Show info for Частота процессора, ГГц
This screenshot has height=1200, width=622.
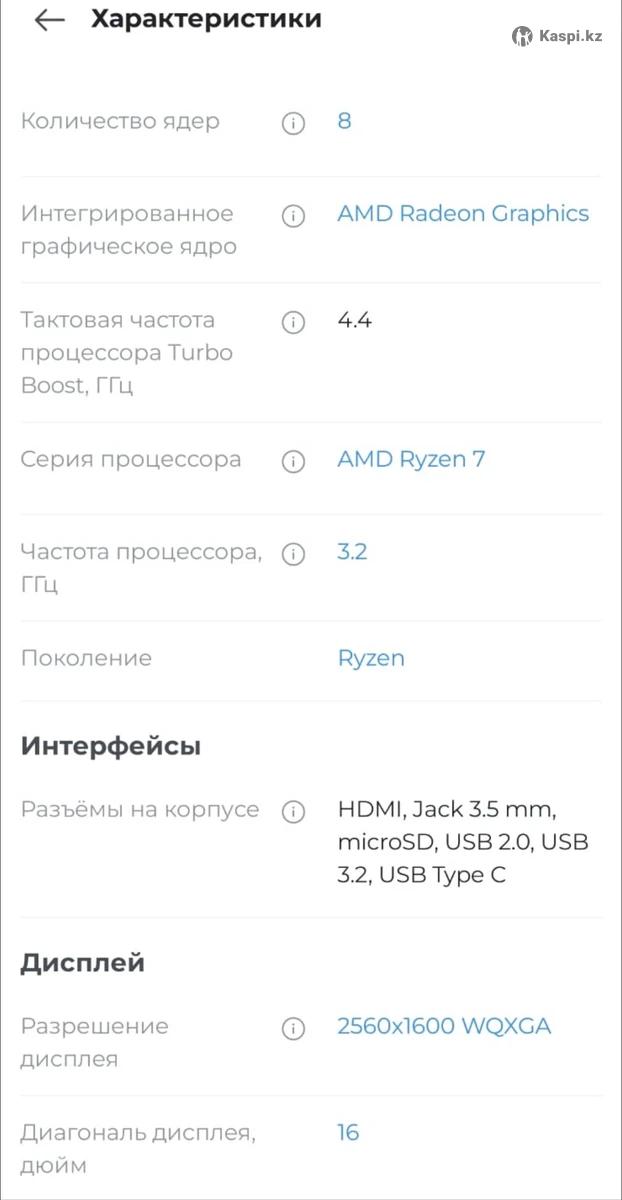[x=293, y=554]
